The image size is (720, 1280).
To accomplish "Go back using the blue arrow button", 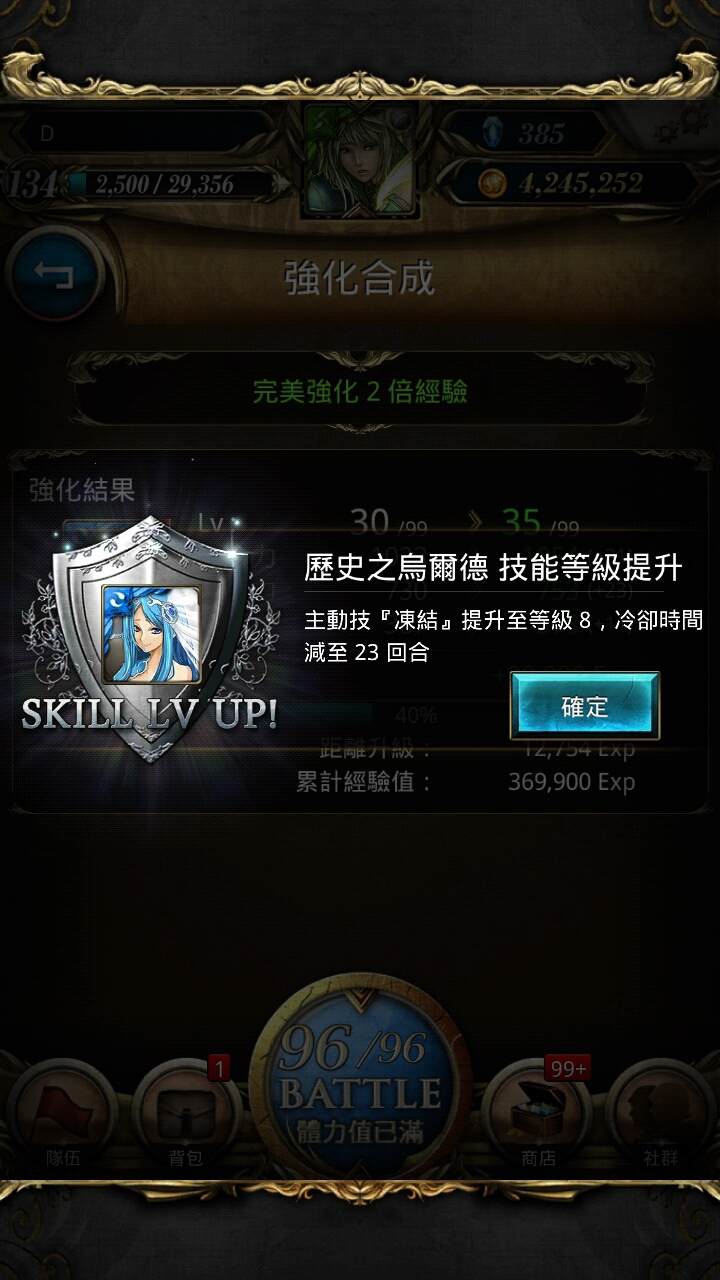I will click(x=54, y=275).
